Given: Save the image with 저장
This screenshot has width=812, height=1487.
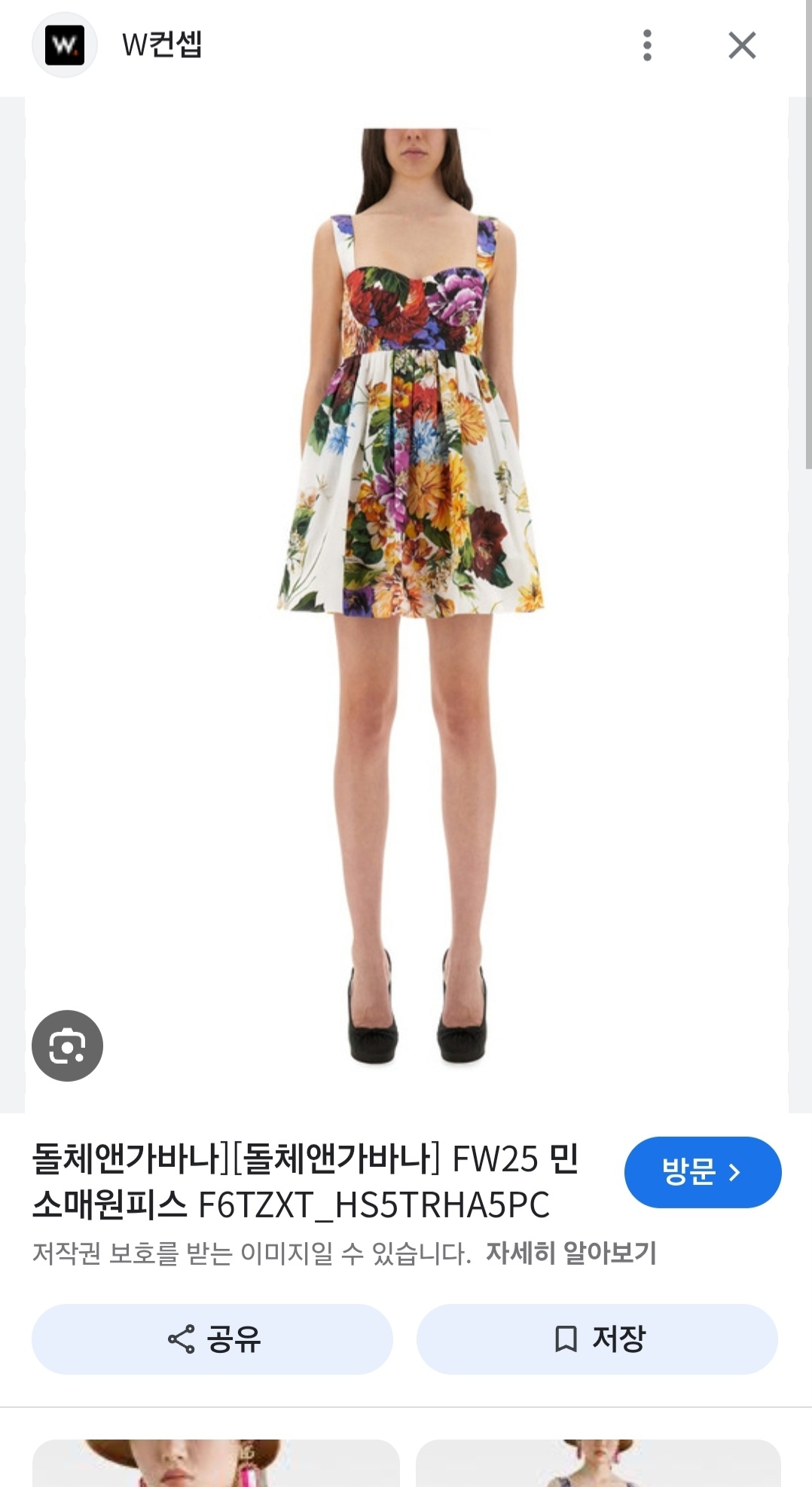Looking at the screenshot, I should 597,1339.
